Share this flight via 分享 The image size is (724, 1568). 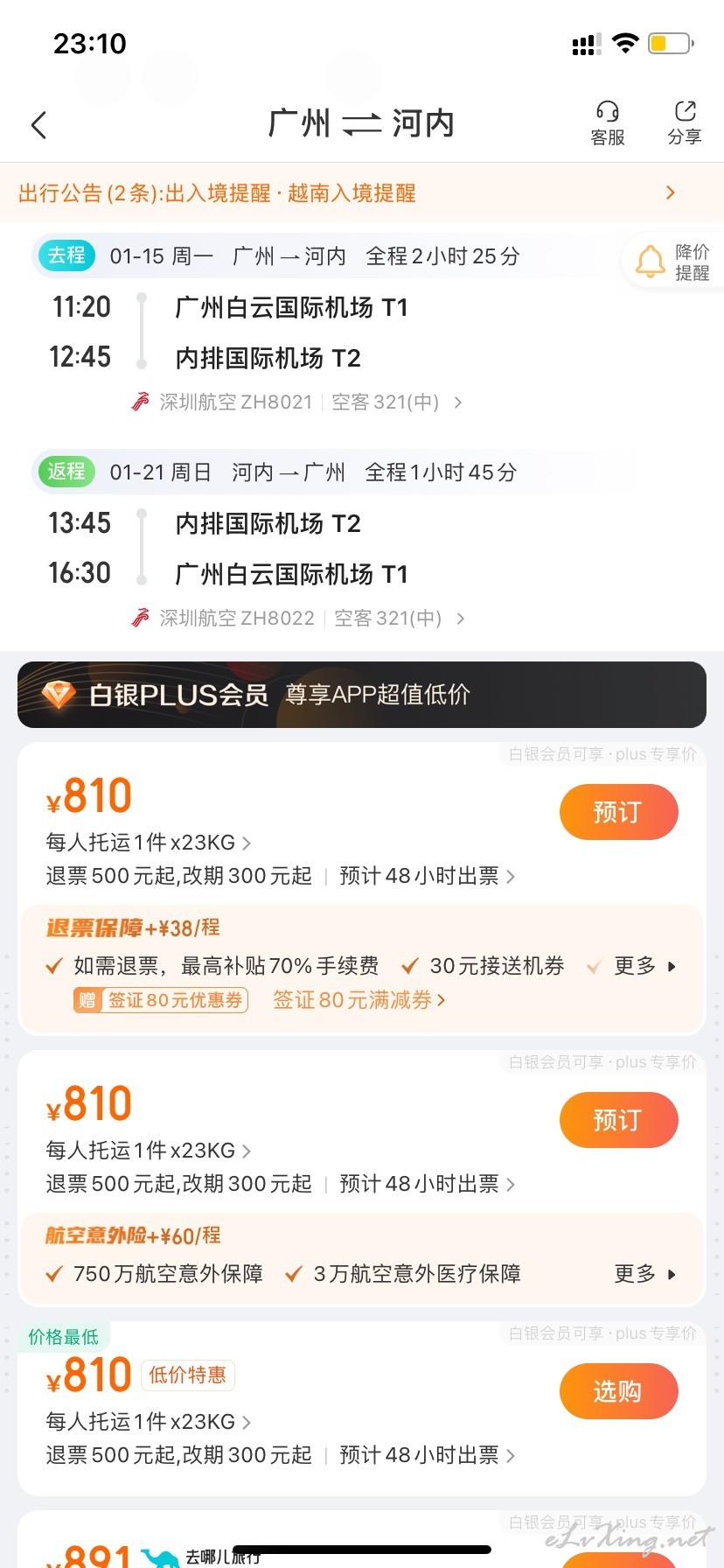(x=685, y=123)
